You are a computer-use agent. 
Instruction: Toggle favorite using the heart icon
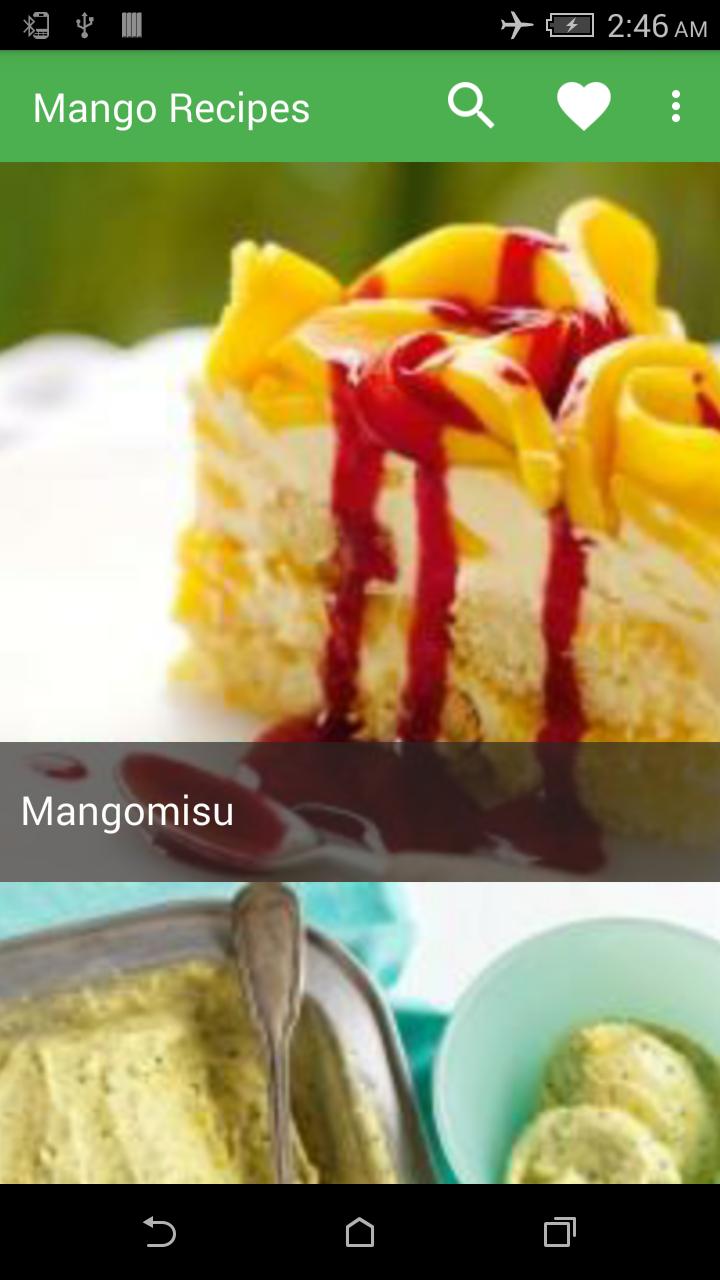click(583, 104)
